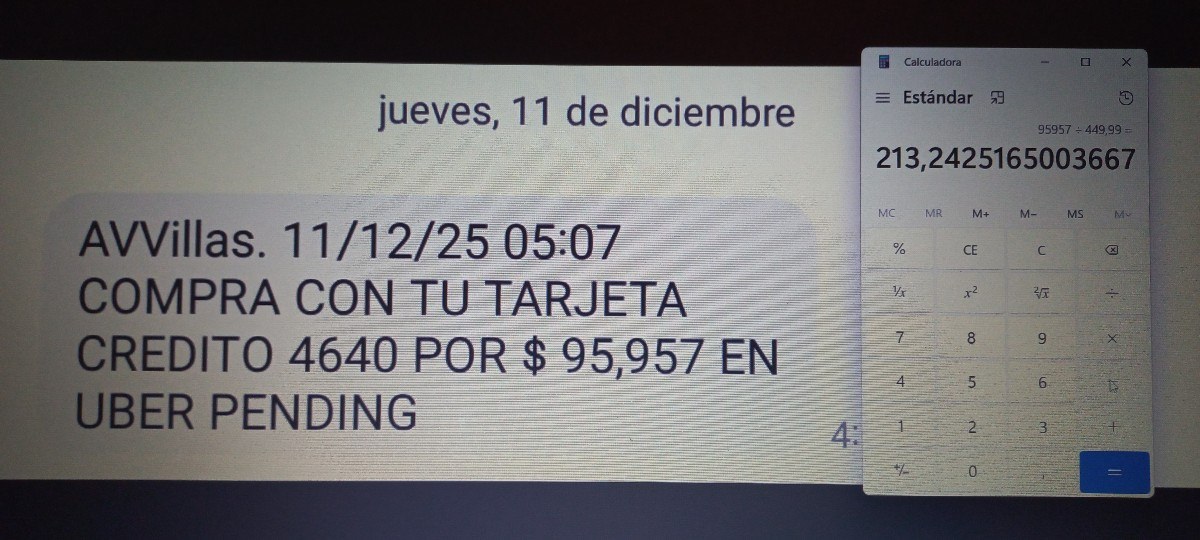The width and height of the screenshot is (1200, 540).
Task: Tap the percent key
Action: [x=899, y=250]
